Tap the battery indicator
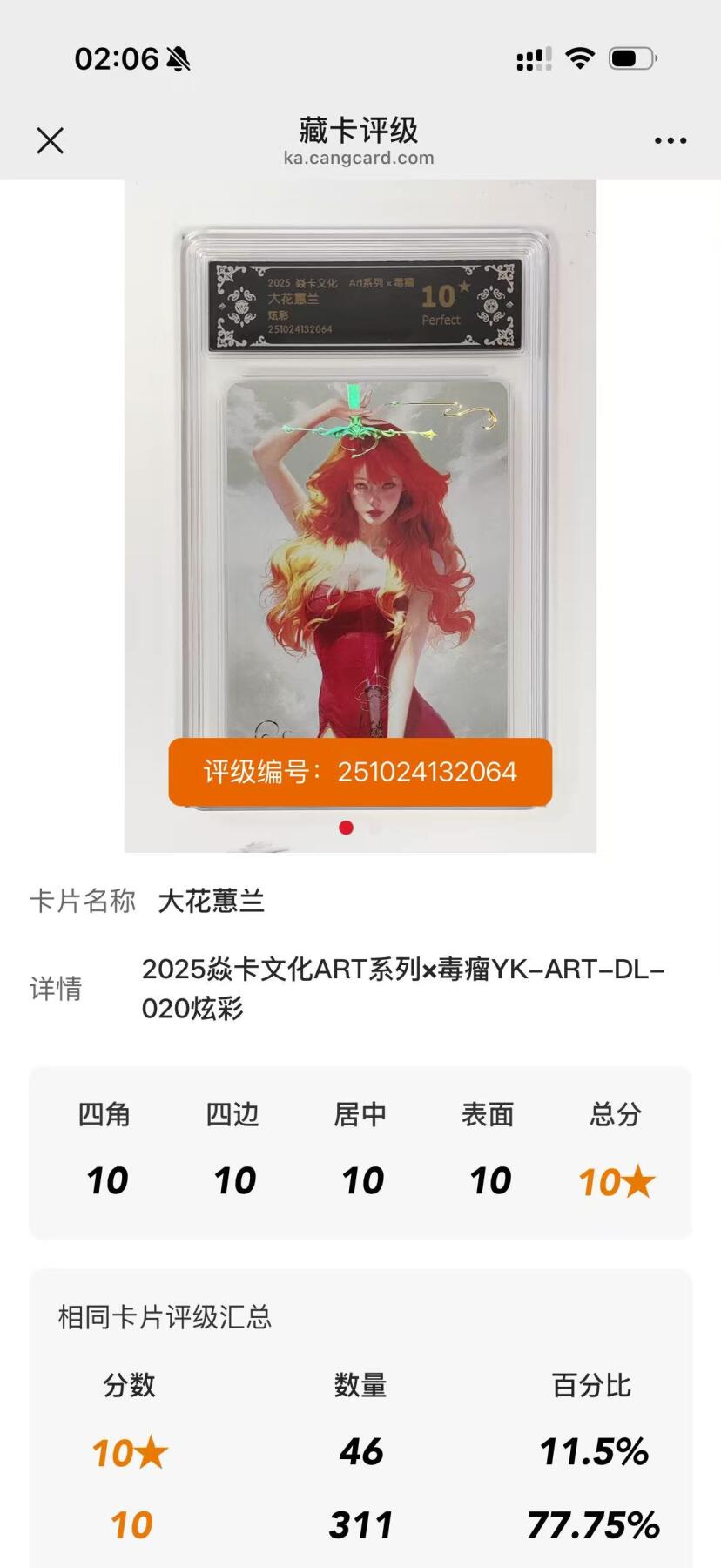Image resolution: width=721 pixels, height=1568 pixels. 630,57
